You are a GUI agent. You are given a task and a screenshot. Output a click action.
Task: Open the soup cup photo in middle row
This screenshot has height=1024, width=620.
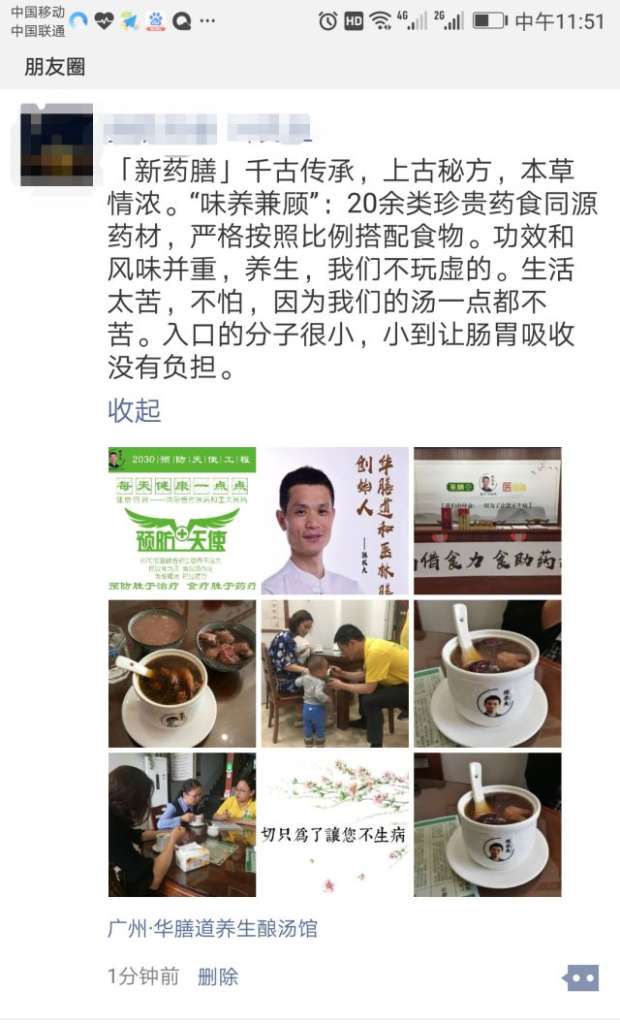[487, 673]
